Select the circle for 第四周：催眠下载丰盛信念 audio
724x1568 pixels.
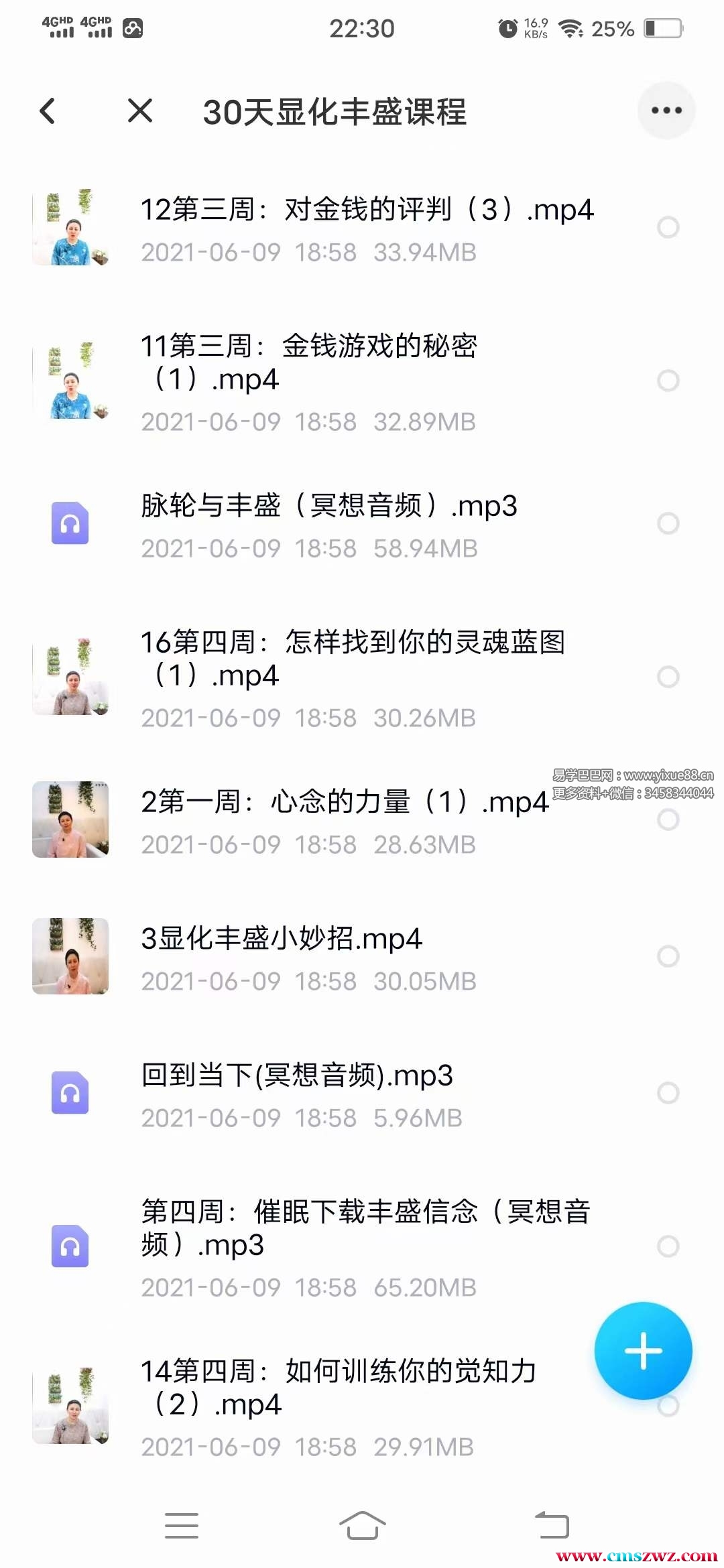pos(668,1246)
